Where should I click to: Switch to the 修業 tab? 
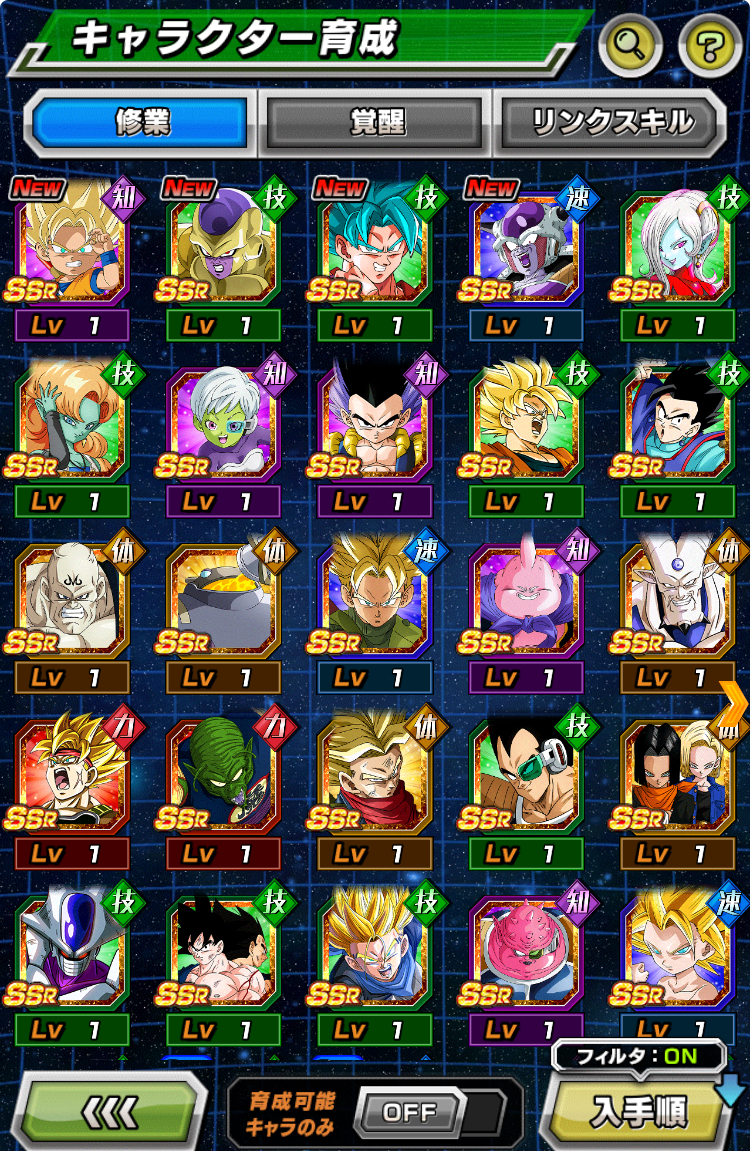coord(140,122)
